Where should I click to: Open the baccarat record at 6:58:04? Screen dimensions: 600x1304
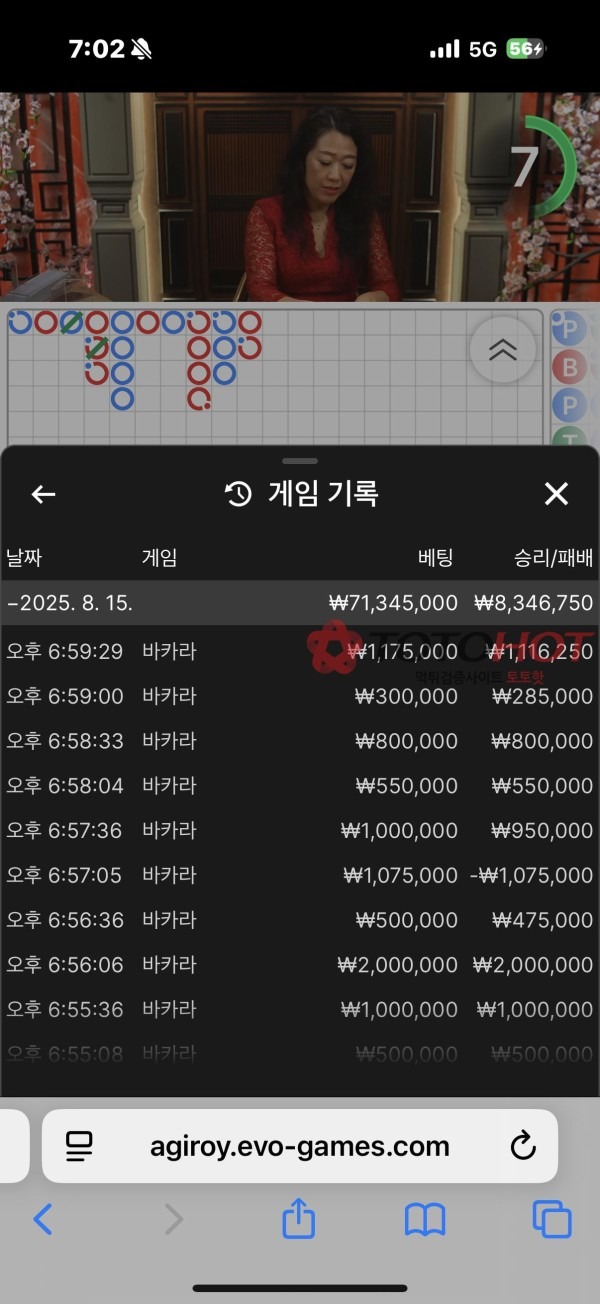tap(300, 786)
